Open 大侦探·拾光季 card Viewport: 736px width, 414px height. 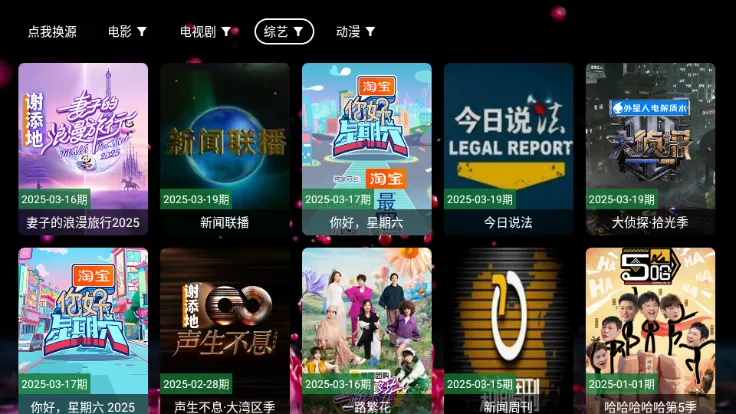(651, 148)
